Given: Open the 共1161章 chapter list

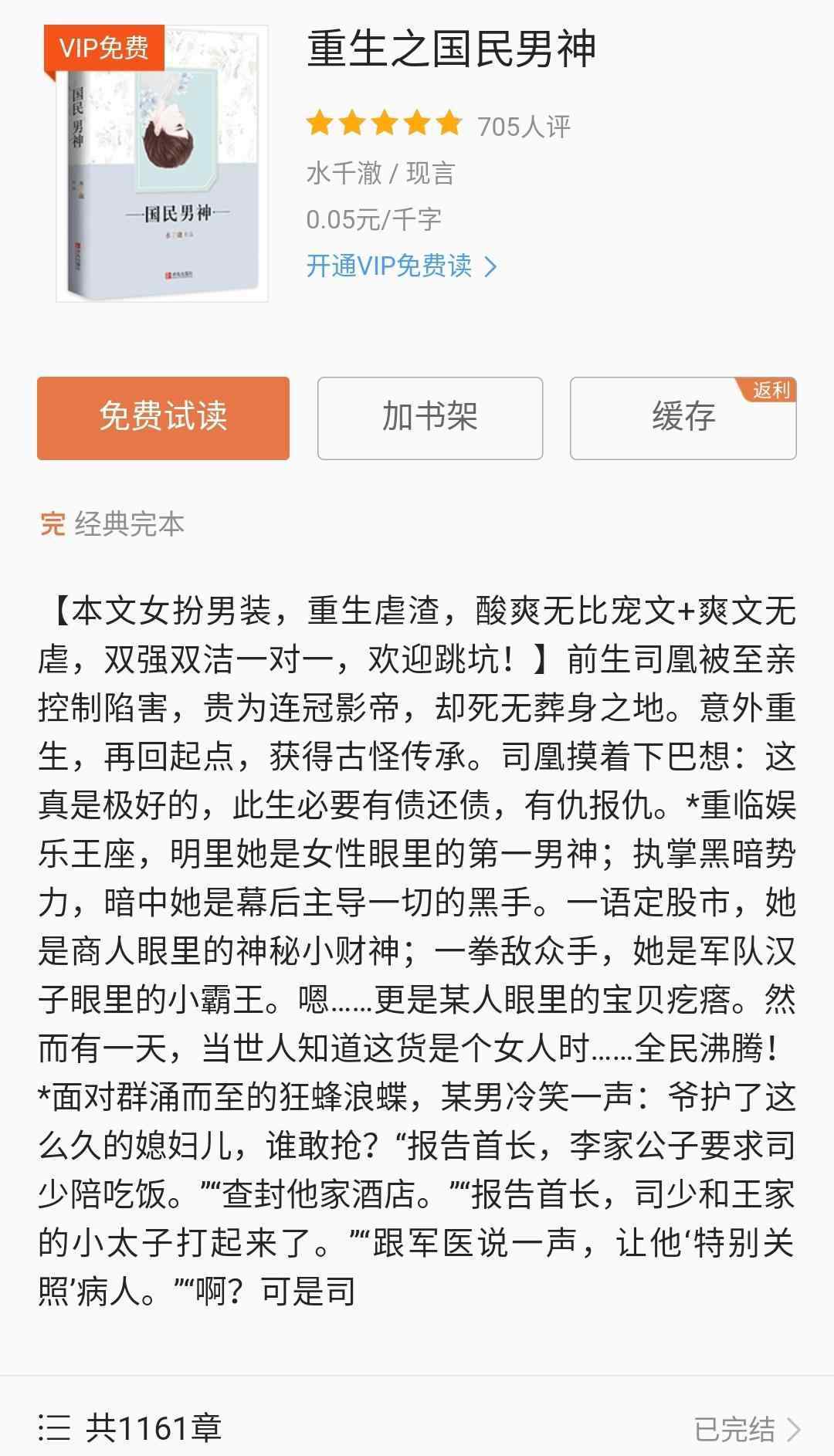Looking at the screenshot, I should click(154, 1427).
